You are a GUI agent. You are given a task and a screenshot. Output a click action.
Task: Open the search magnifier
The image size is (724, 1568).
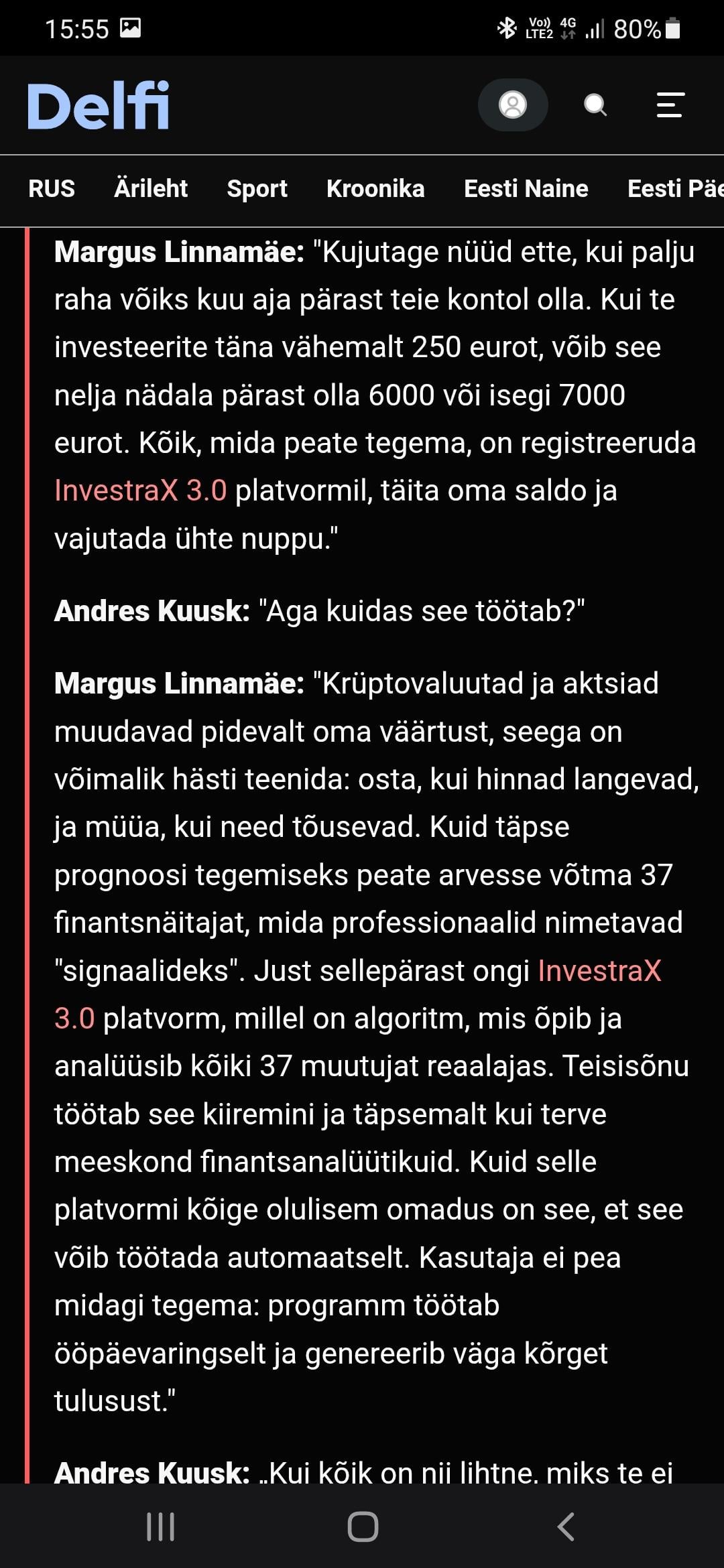click(x=595, y=105)
